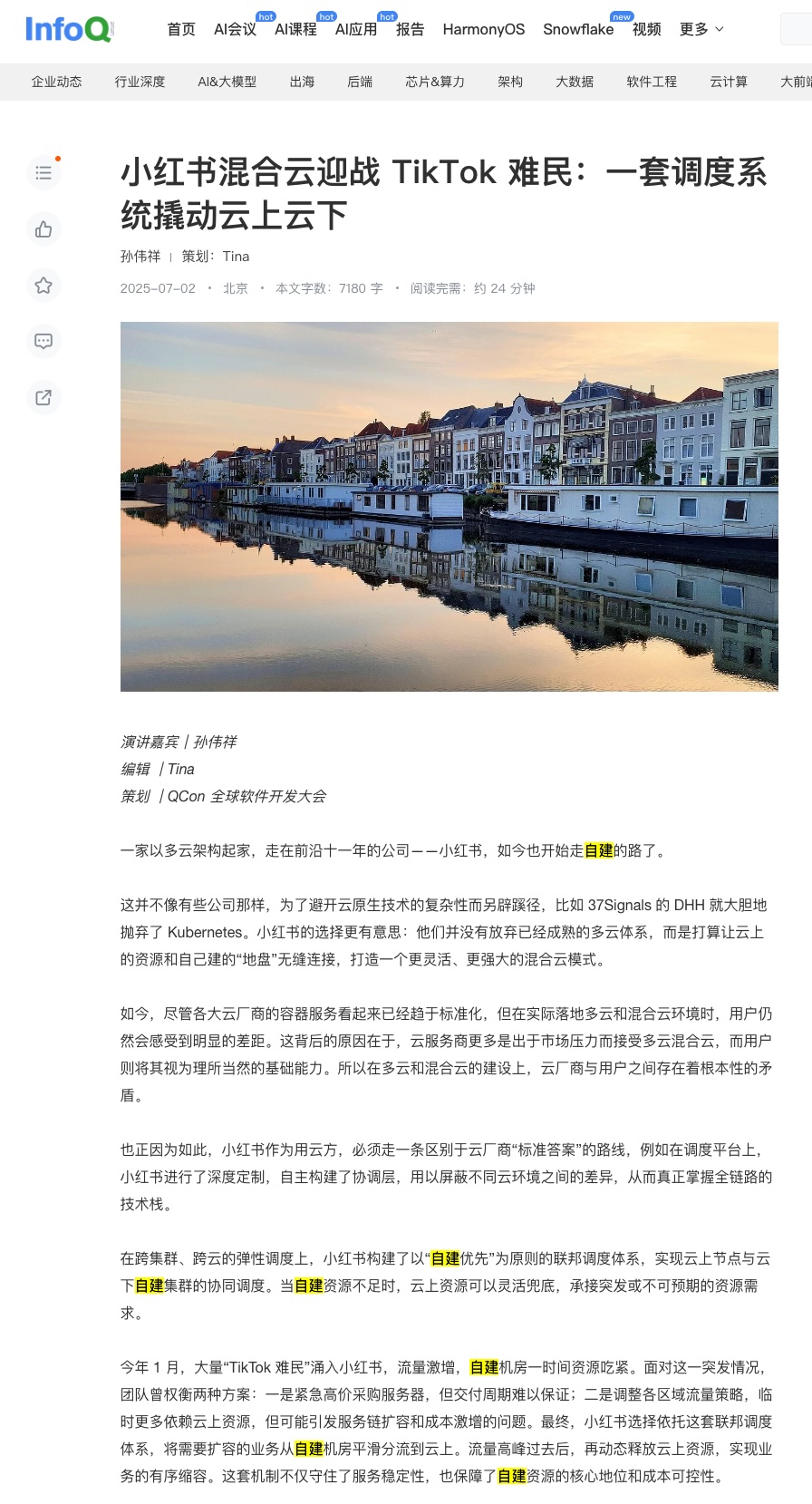Open the HarmonyOS section
This screenshot has height=1504, width=812.
click(x=483, y=29)
